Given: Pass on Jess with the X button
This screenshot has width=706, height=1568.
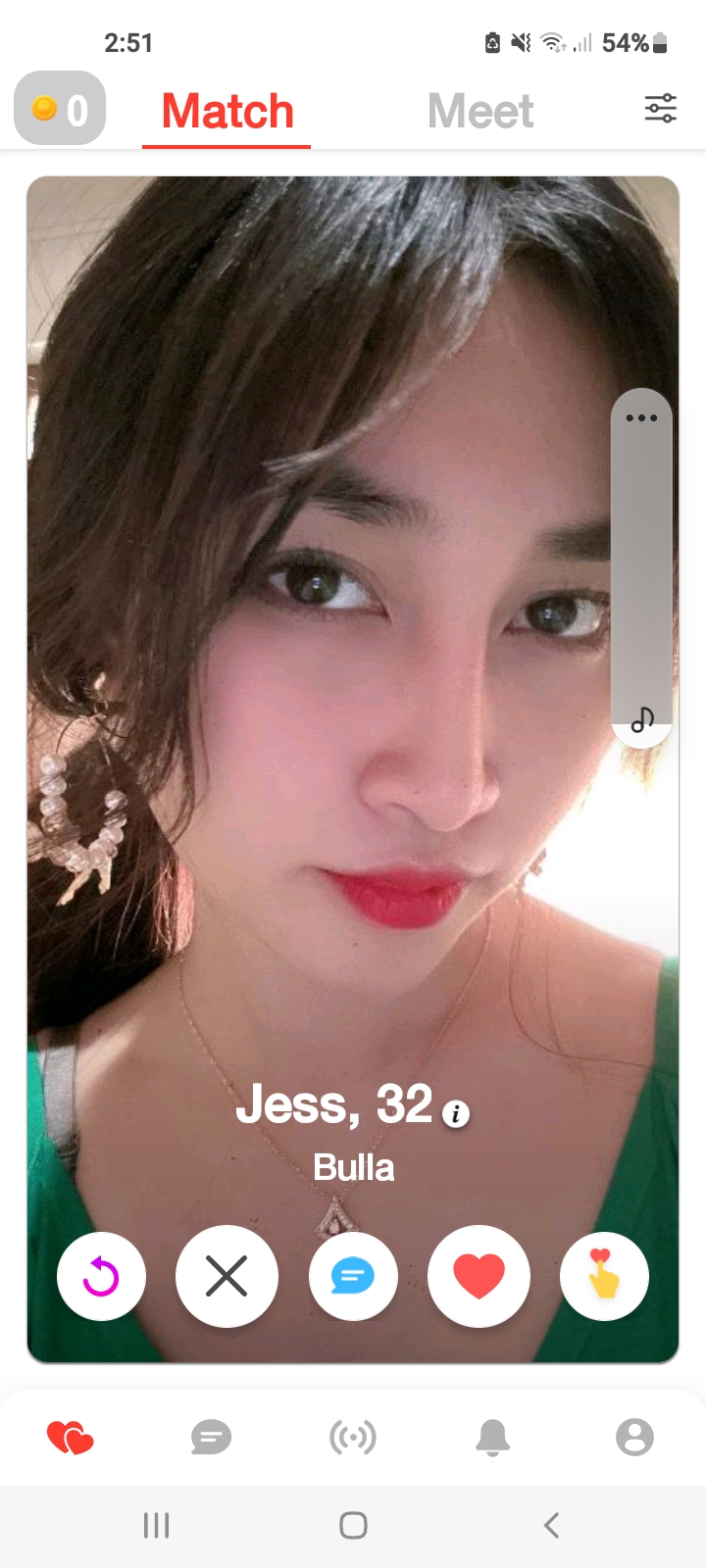Looking at the screenshot, I should pyautogui.click(x=227, y=1277).
